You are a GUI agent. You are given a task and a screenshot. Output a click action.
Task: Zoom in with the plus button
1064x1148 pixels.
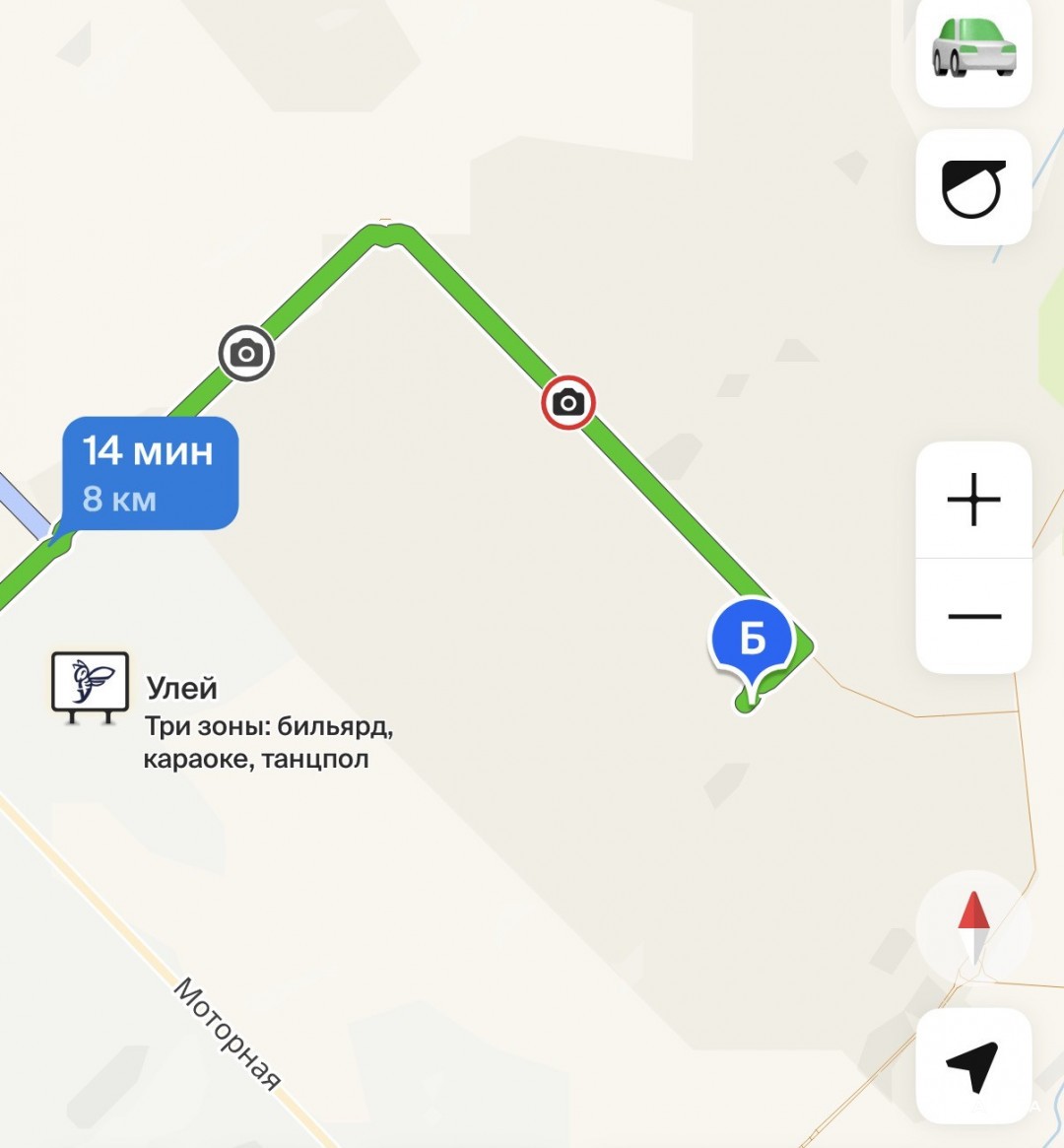[973, 500]
